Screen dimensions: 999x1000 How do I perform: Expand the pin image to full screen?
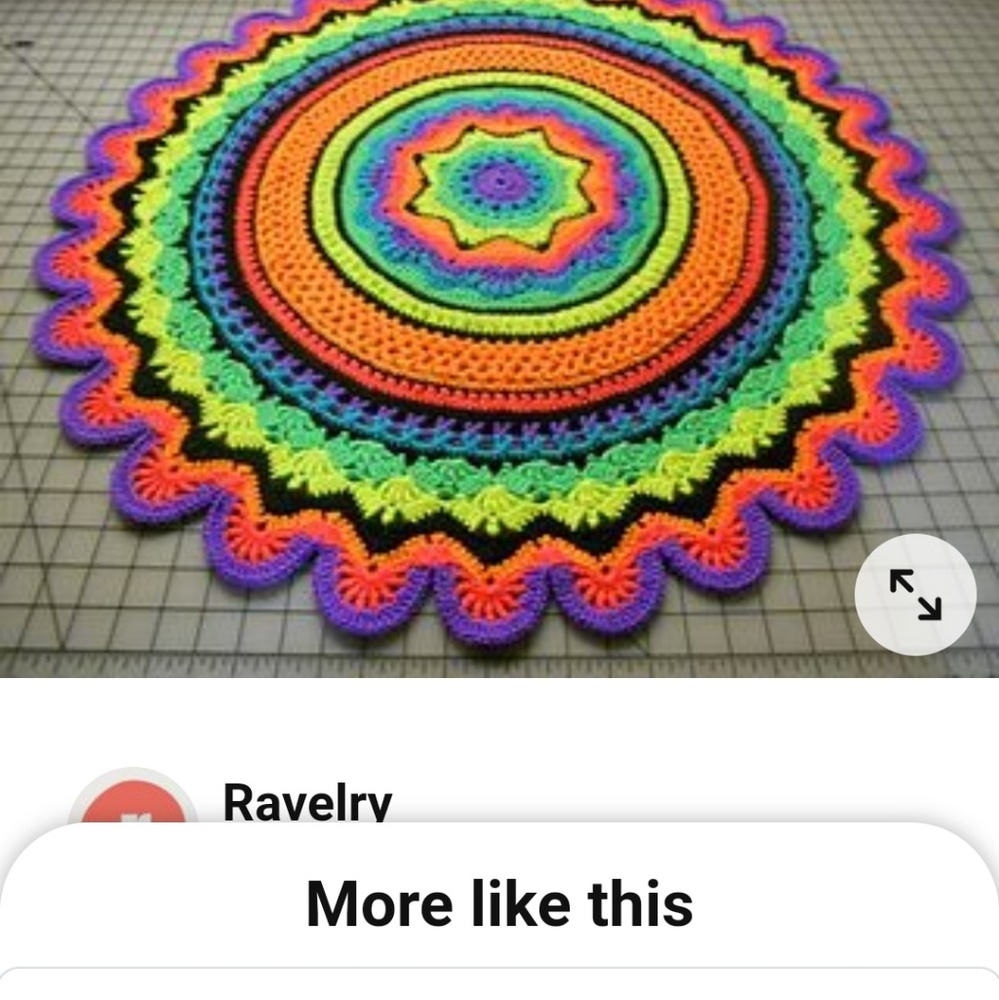(x=915, y=594)
